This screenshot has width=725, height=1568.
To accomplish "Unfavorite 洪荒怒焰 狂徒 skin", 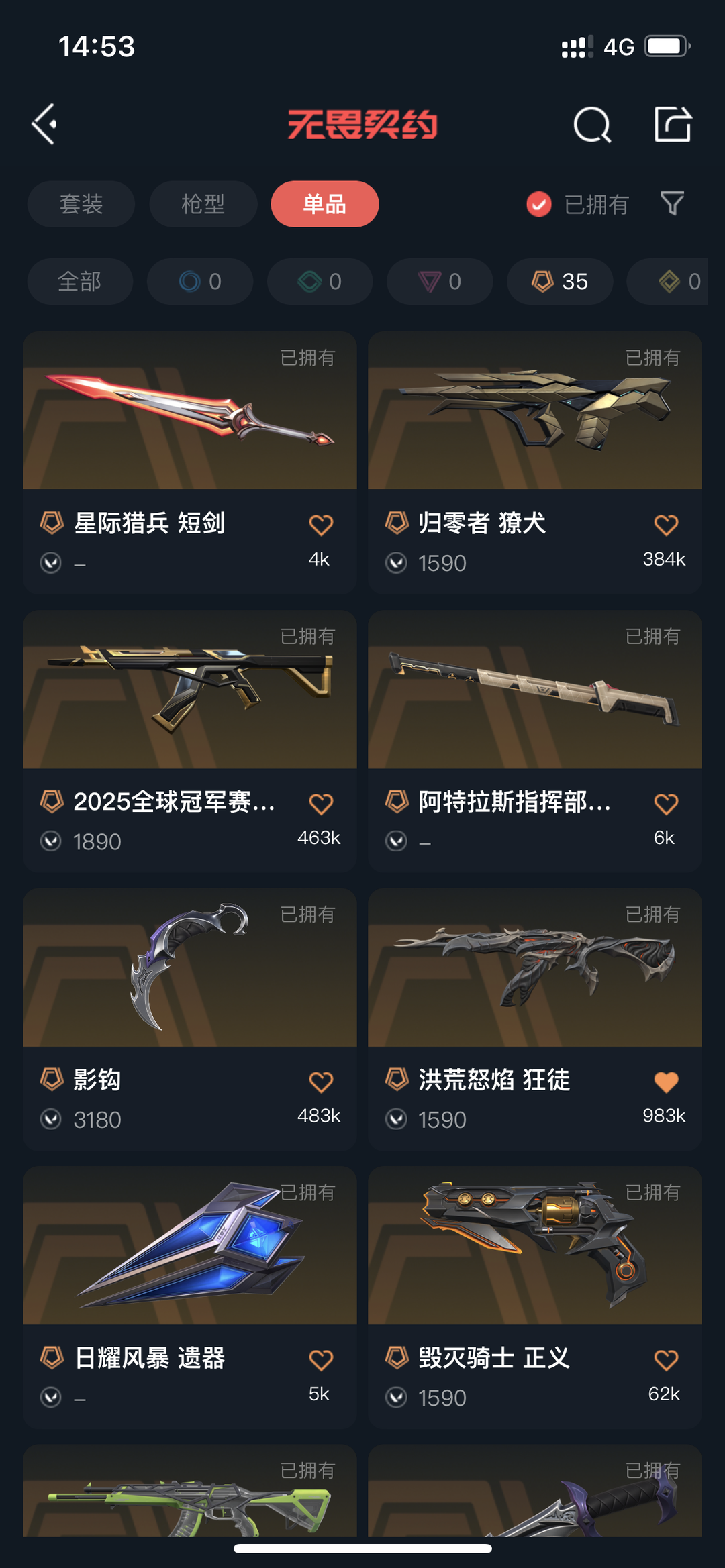I will [x=666, y=1081].
